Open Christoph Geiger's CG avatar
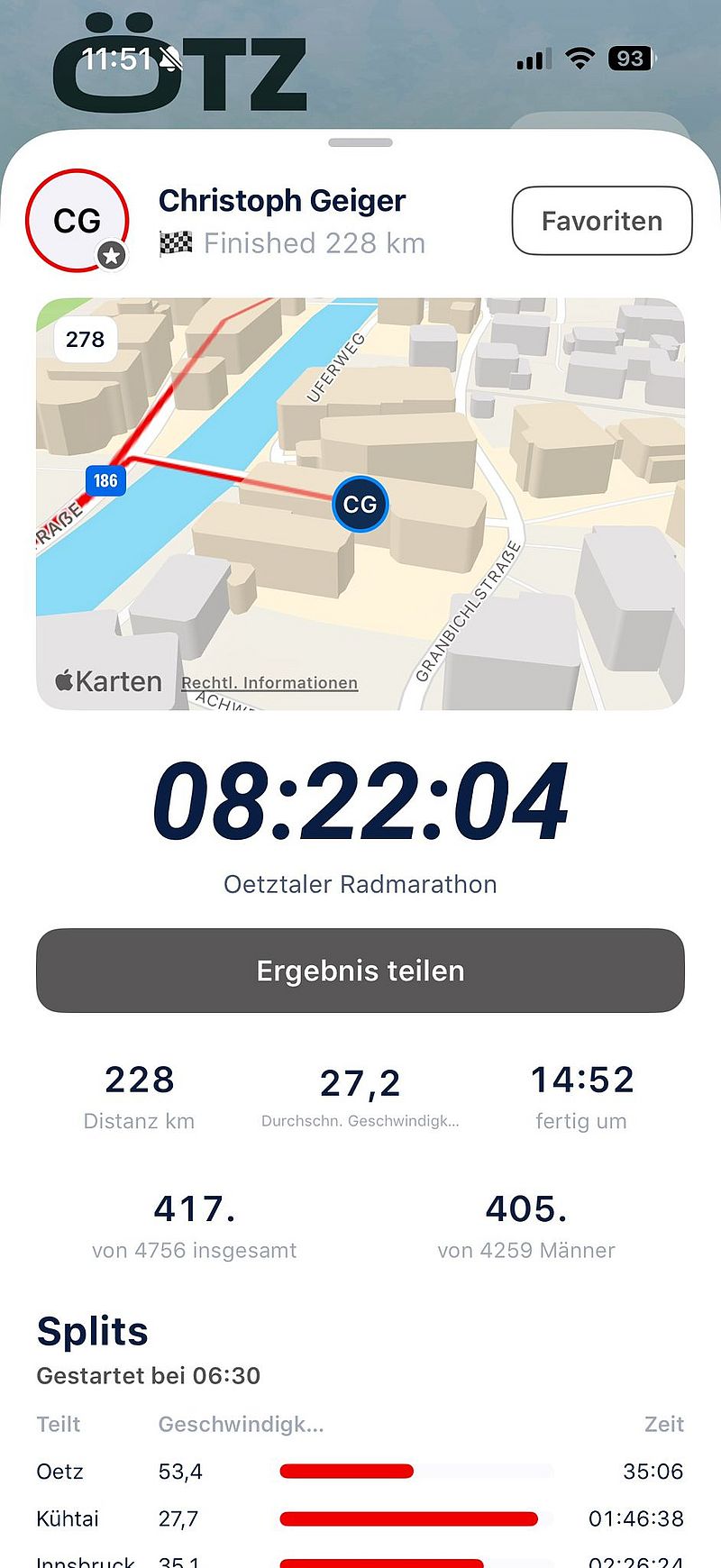 pos(78,221)
